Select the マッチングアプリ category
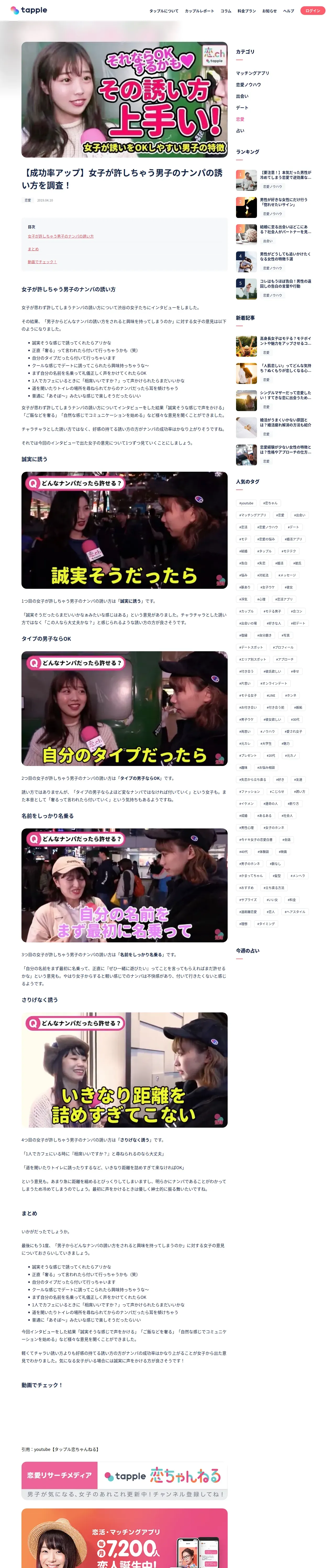Image resolution: width=336 pixels, height=1568 pixels. tap(253, 73)
